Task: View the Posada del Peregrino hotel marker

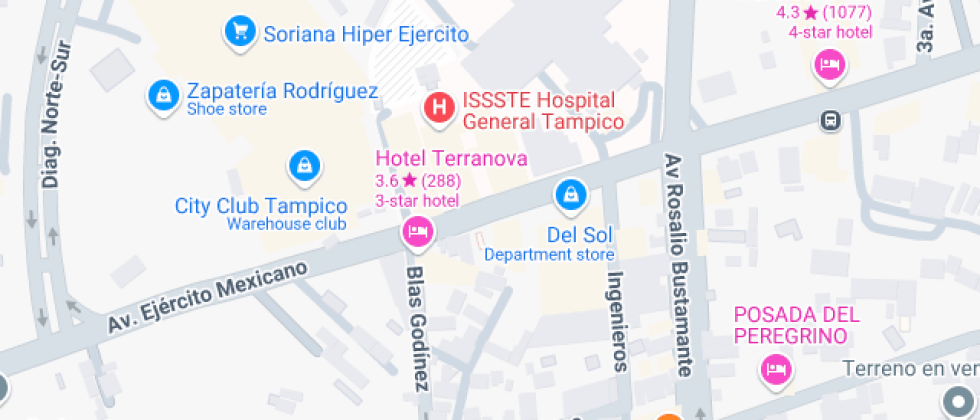Action: 775,369
